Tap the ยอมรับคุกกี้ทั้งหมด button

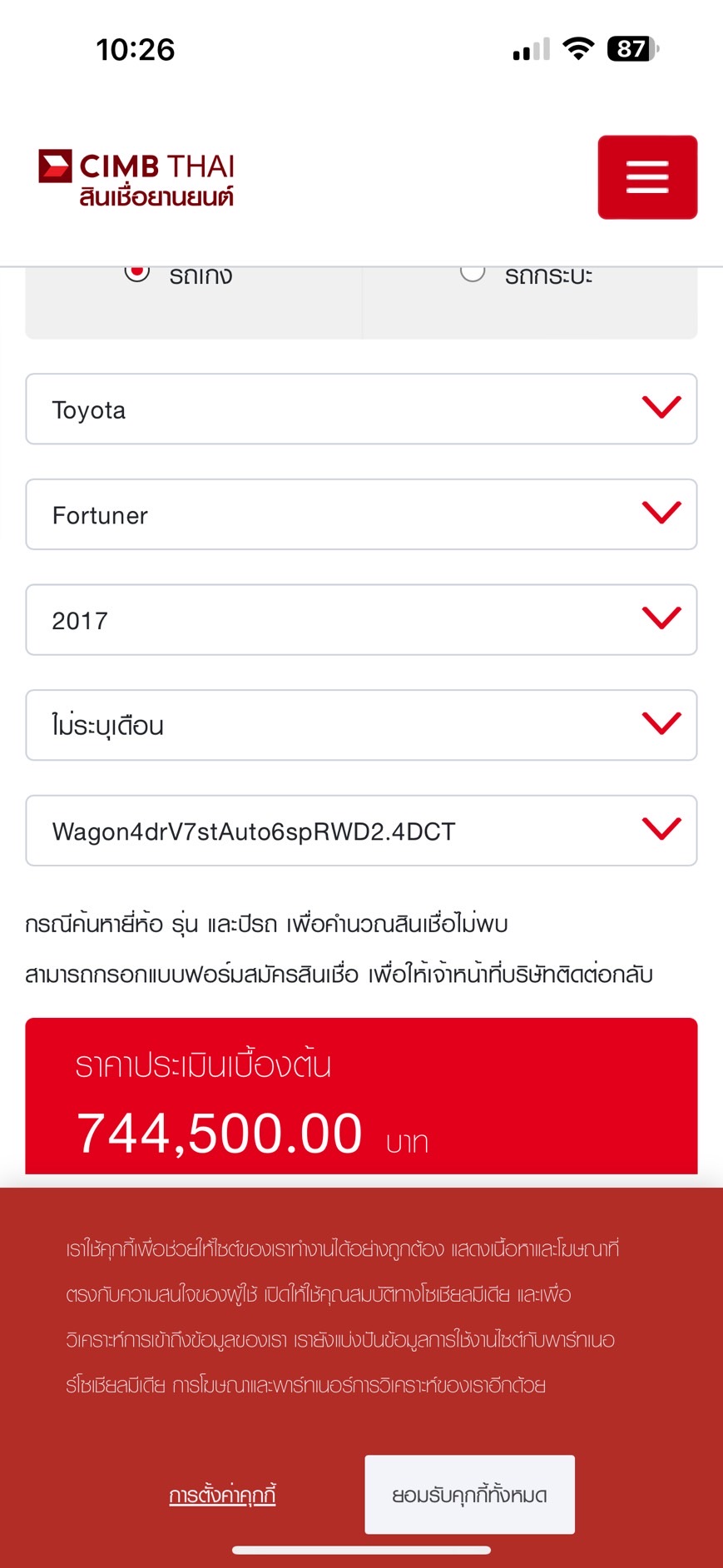469,1495
